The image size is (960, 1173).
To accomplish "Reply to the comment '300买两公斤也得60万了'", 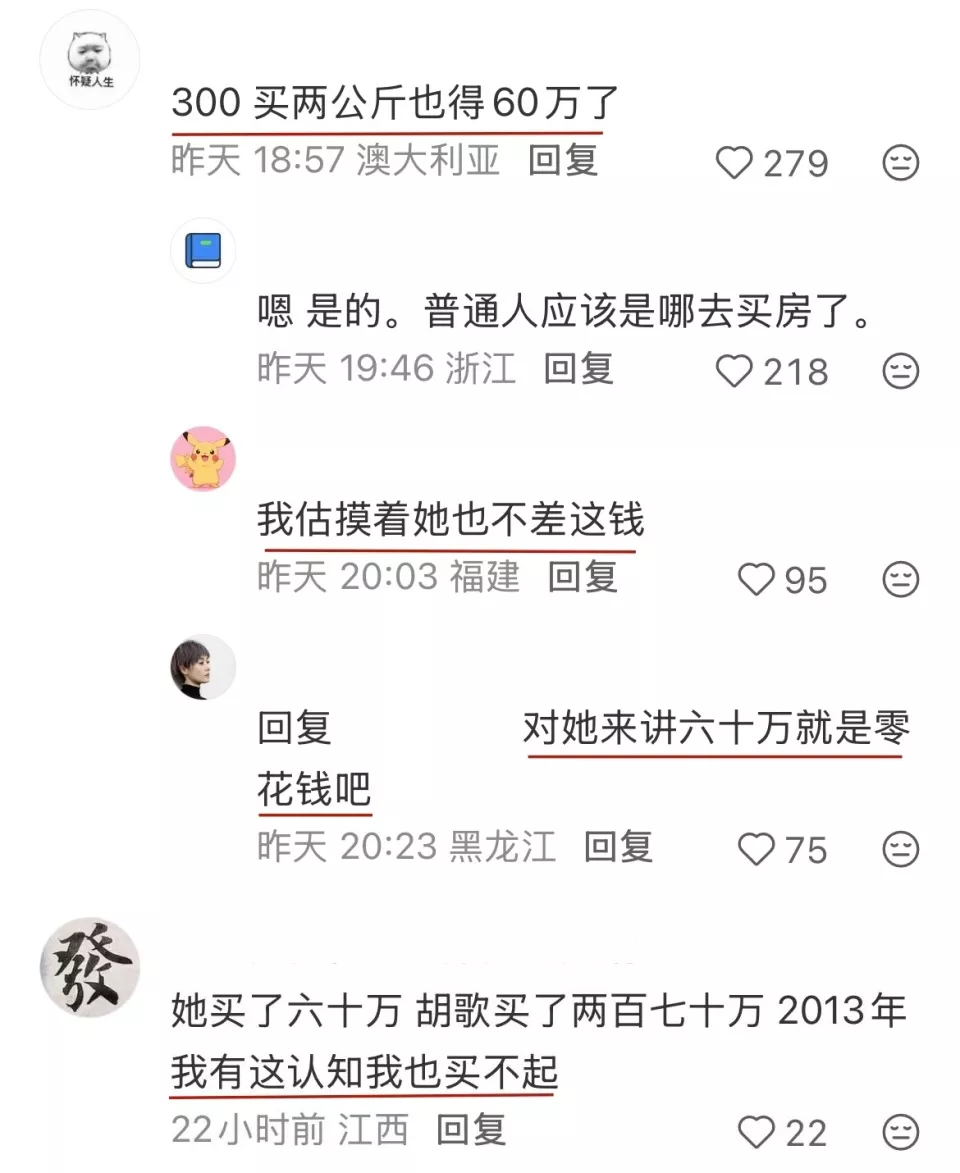I will coord(563,161).
